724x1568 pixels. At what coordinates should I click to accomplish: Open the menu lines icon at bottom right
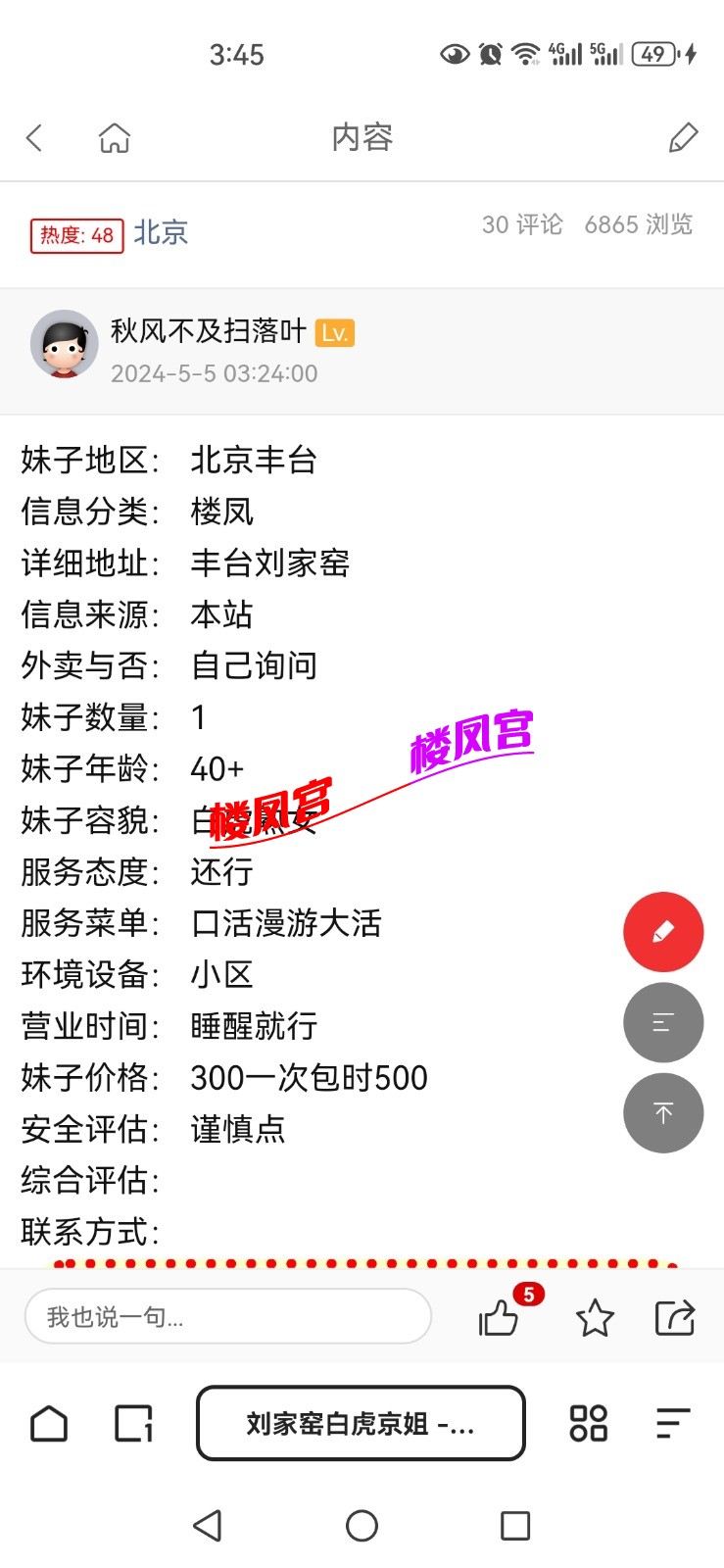(672, 1423)
